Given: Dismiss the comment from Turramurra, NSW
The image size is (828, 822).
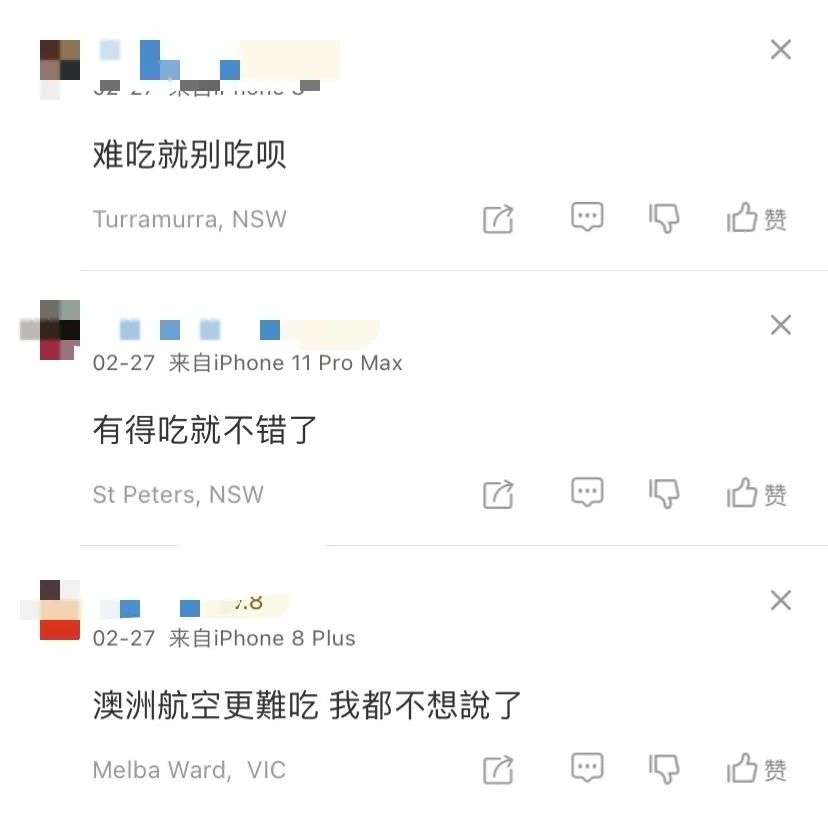Looking at the screenshot, I should coord(781,50).
